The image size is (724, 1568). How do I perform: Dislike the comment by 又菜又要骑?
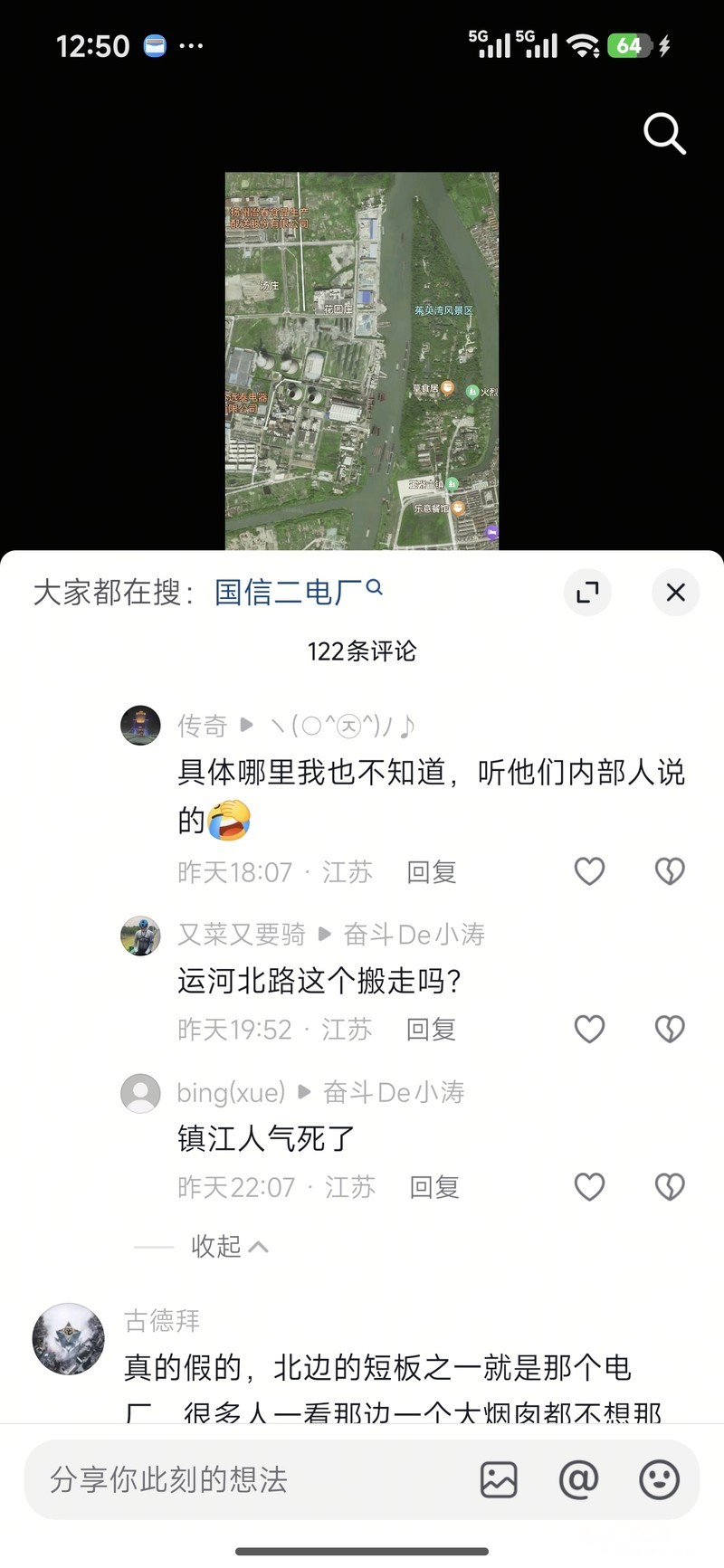pyautogui.click(x=670, y=1029)
